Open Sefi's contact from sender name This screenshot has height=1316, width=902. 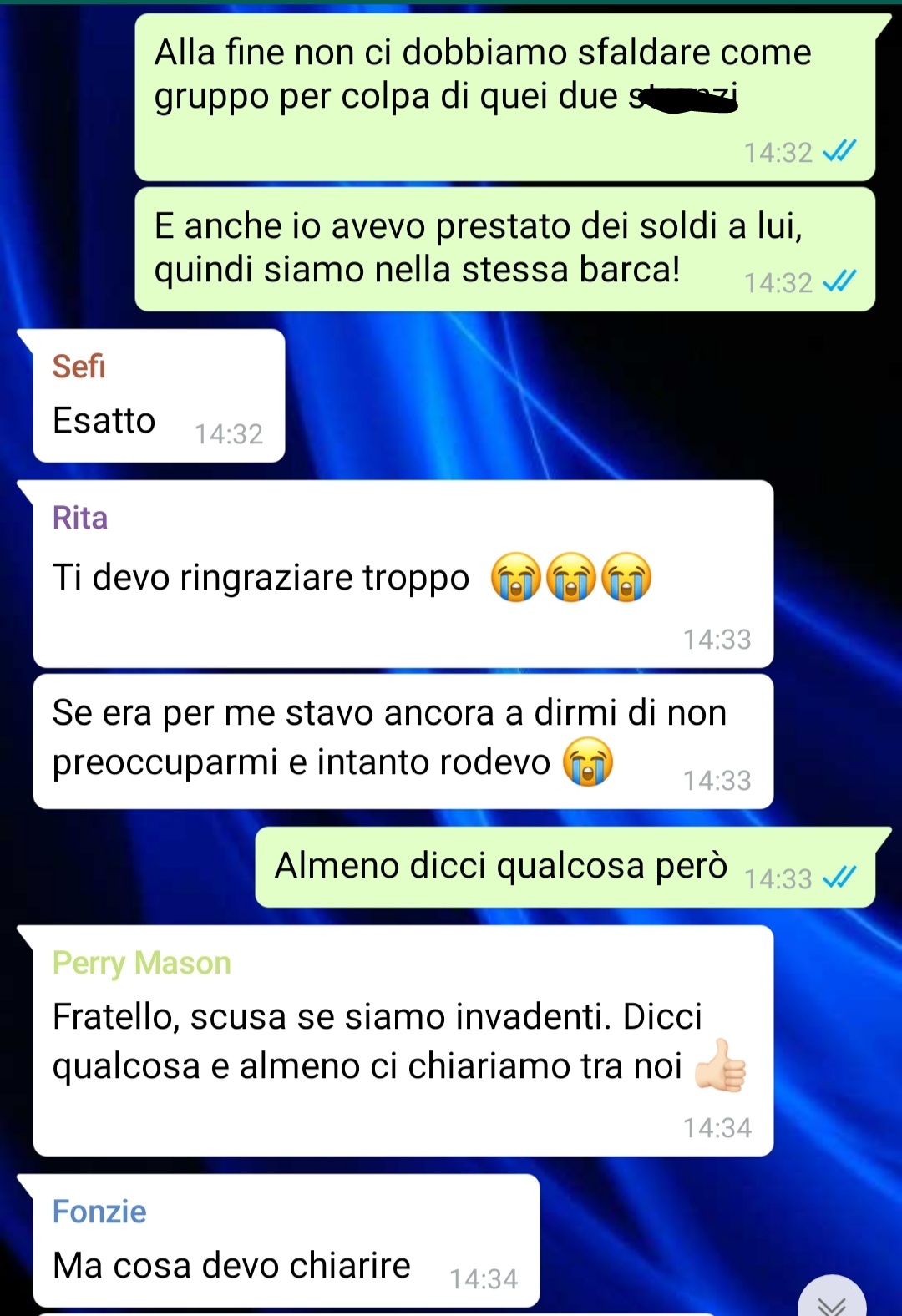tap(79, 367)
